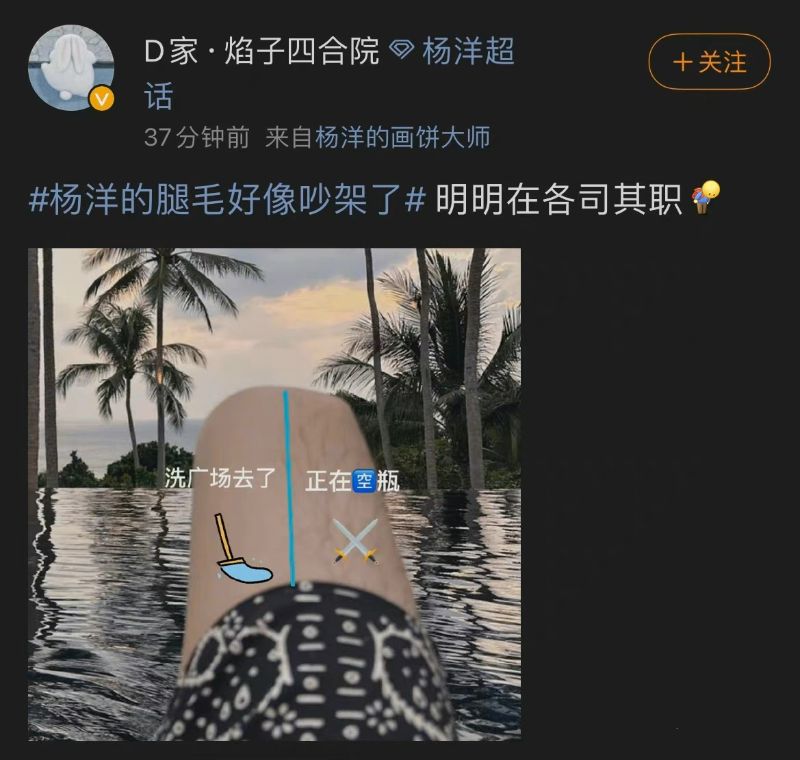Follow the account with the 关注 button

click(x=709, y=62)
